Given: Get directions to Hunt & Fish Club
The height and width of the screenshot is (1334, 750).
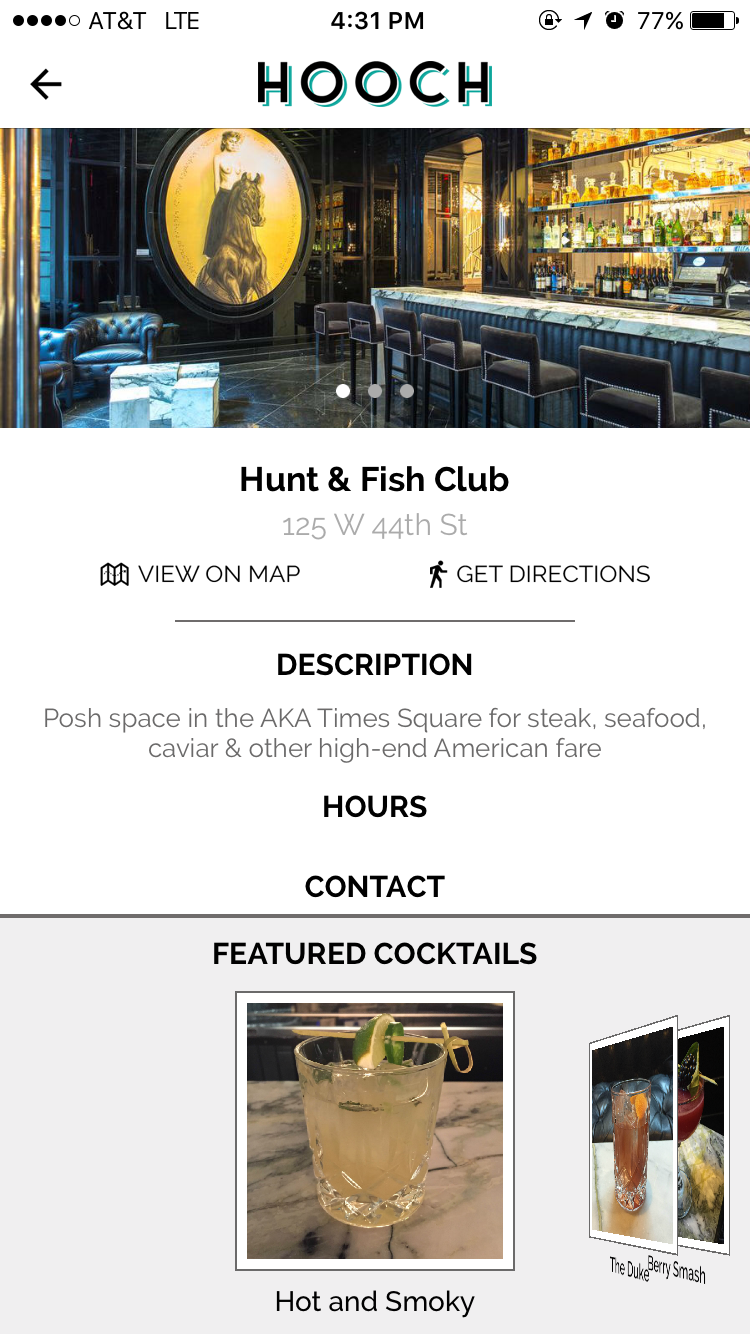Looking at the screenshot, I should (538, 574).
